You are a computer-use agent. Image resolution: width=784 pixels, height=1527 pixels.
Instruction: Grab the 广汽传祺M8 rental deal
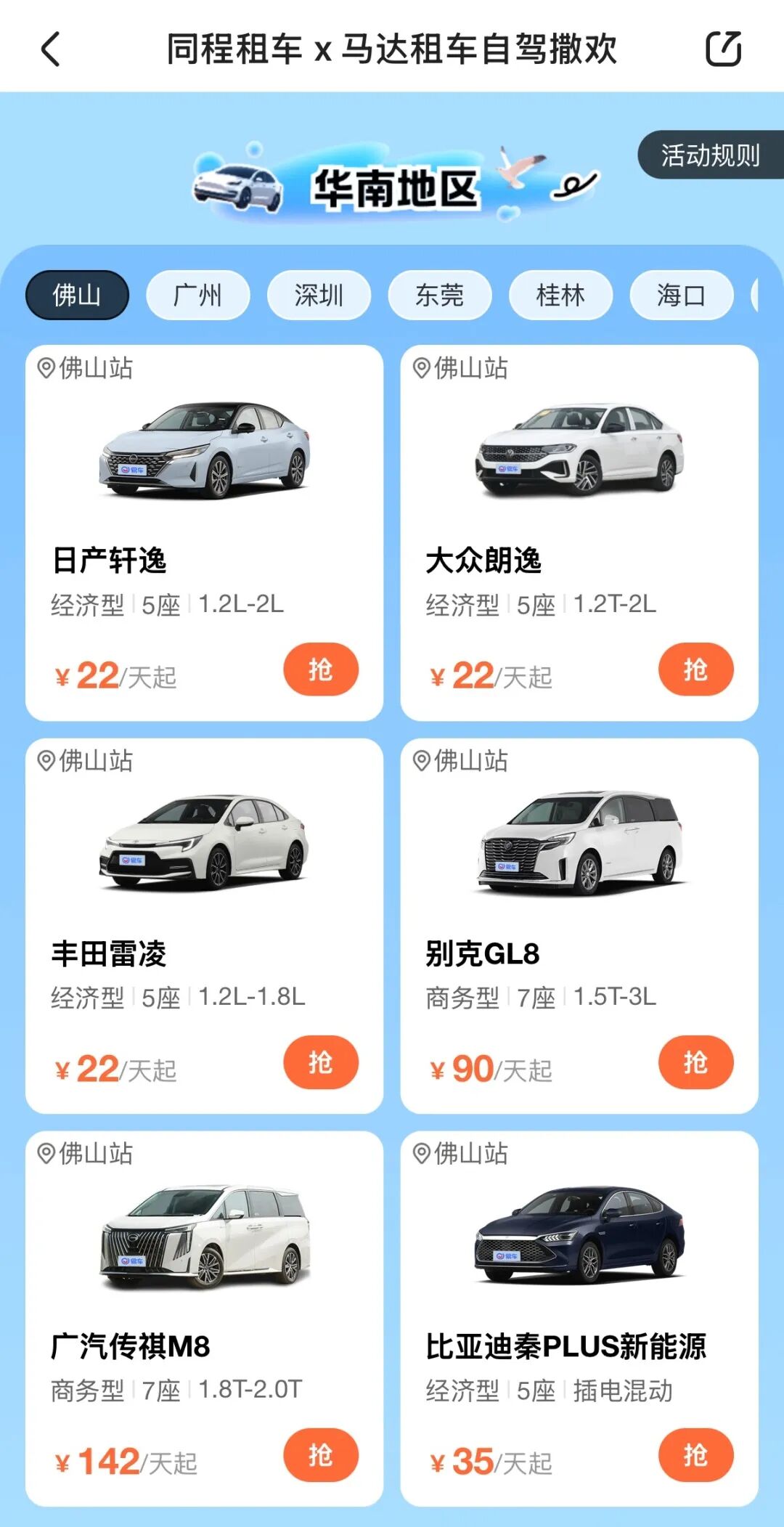pos(320,1455)
